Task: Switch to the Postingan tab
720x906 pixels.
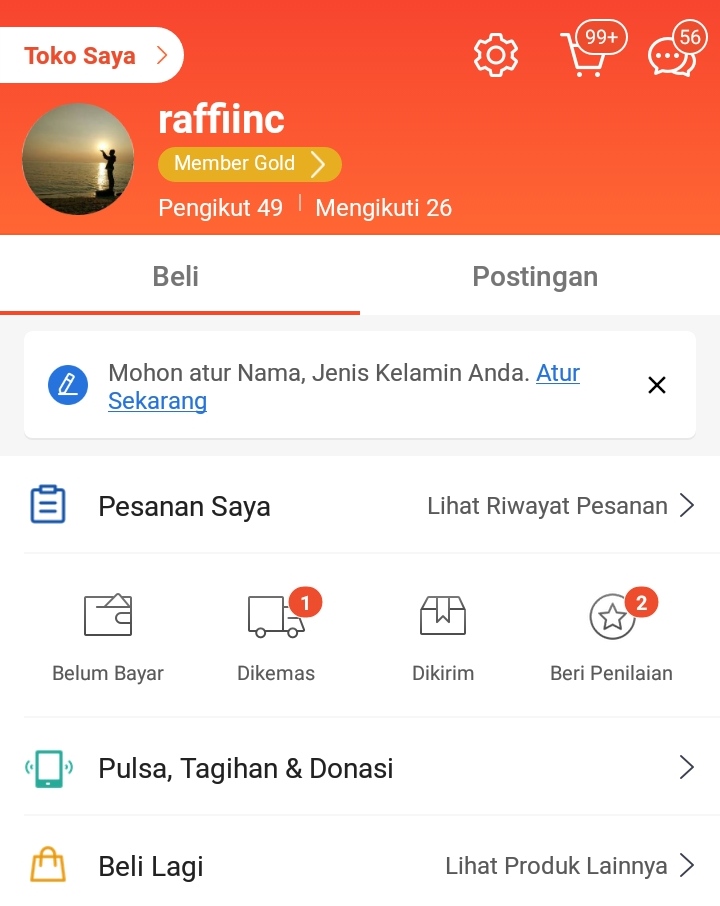Action: pyautogui.click(x=535, y=276)
